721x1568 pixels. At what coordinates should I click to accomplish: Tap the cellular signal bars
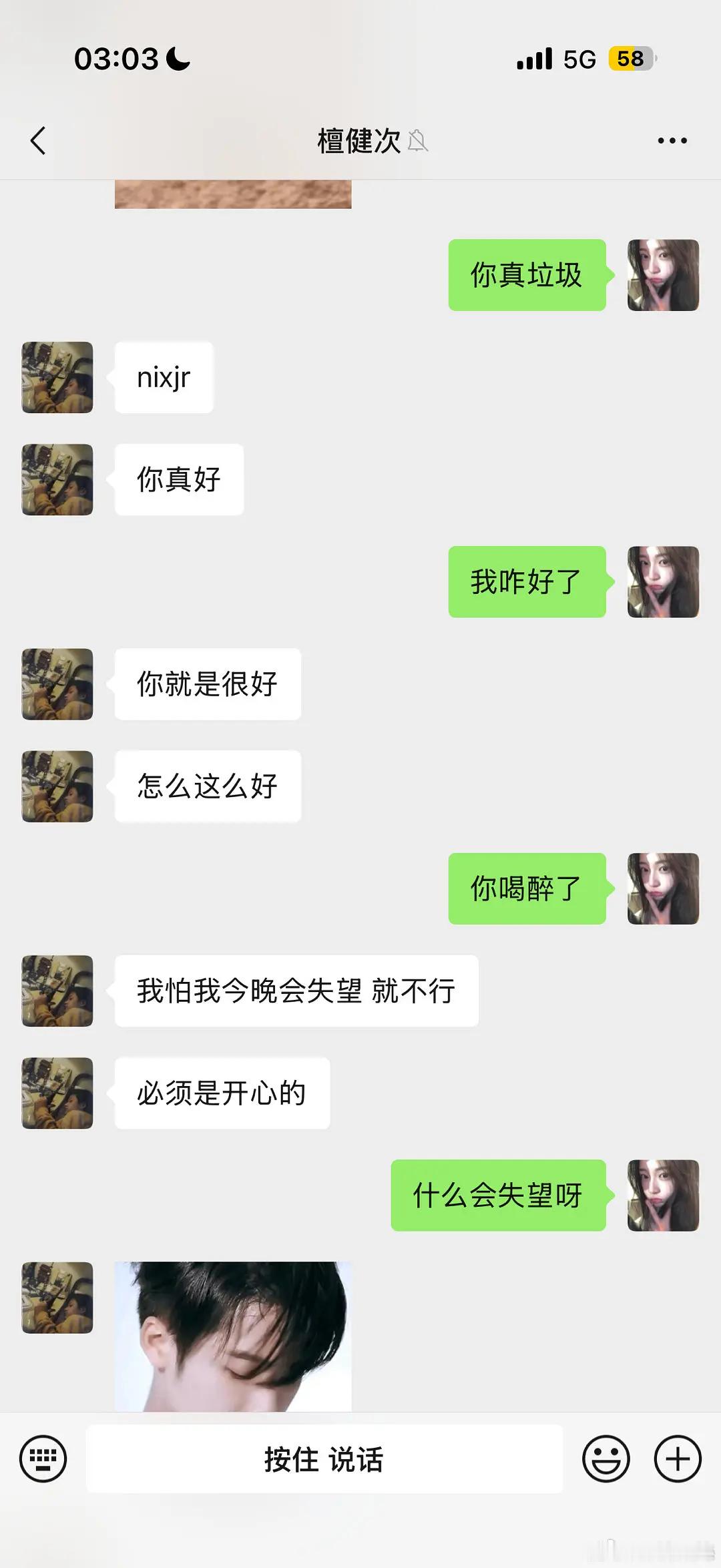(533, 59)
